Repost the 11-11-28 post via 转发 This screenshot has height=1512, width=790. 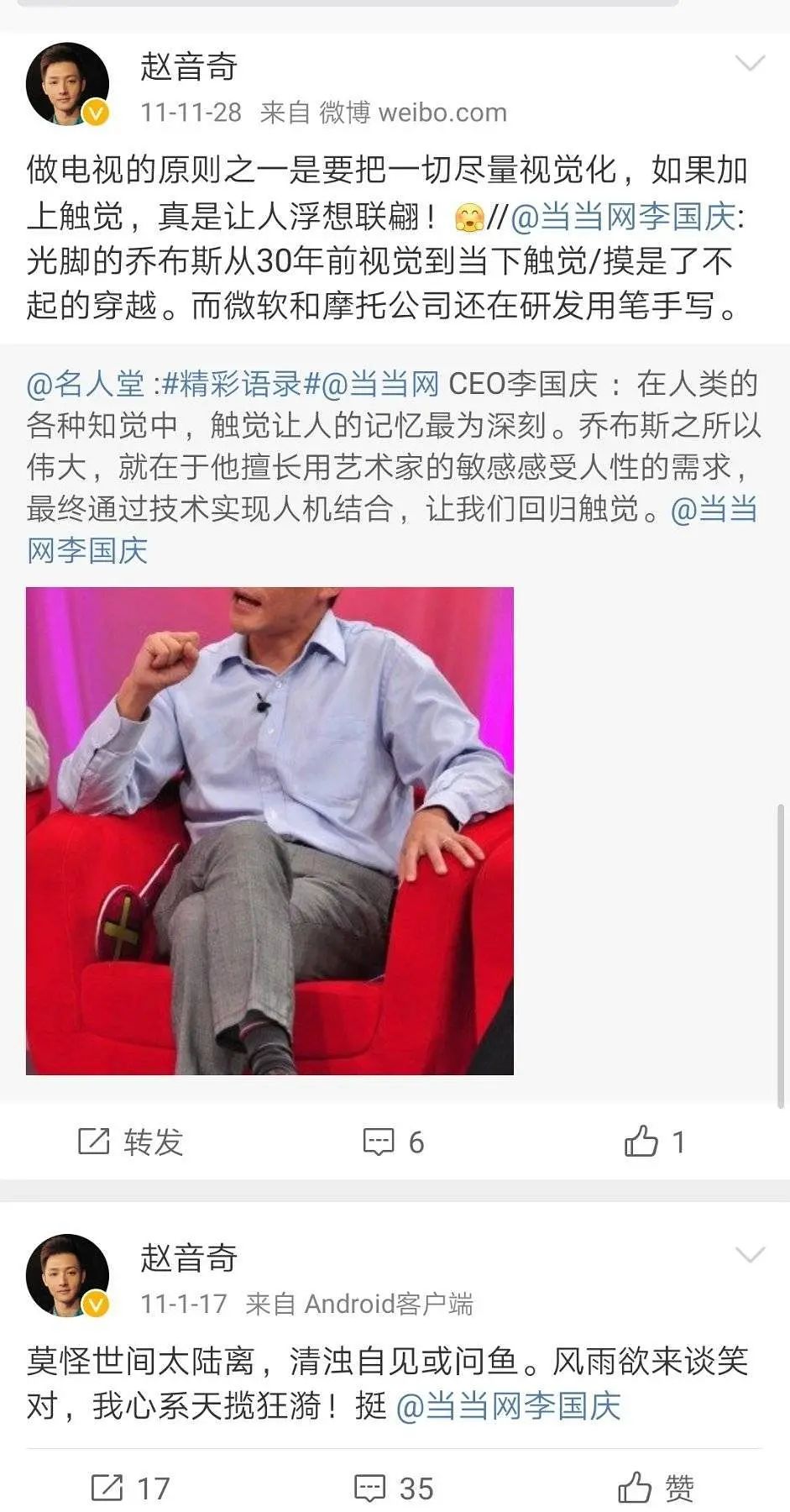[130, 1142]
